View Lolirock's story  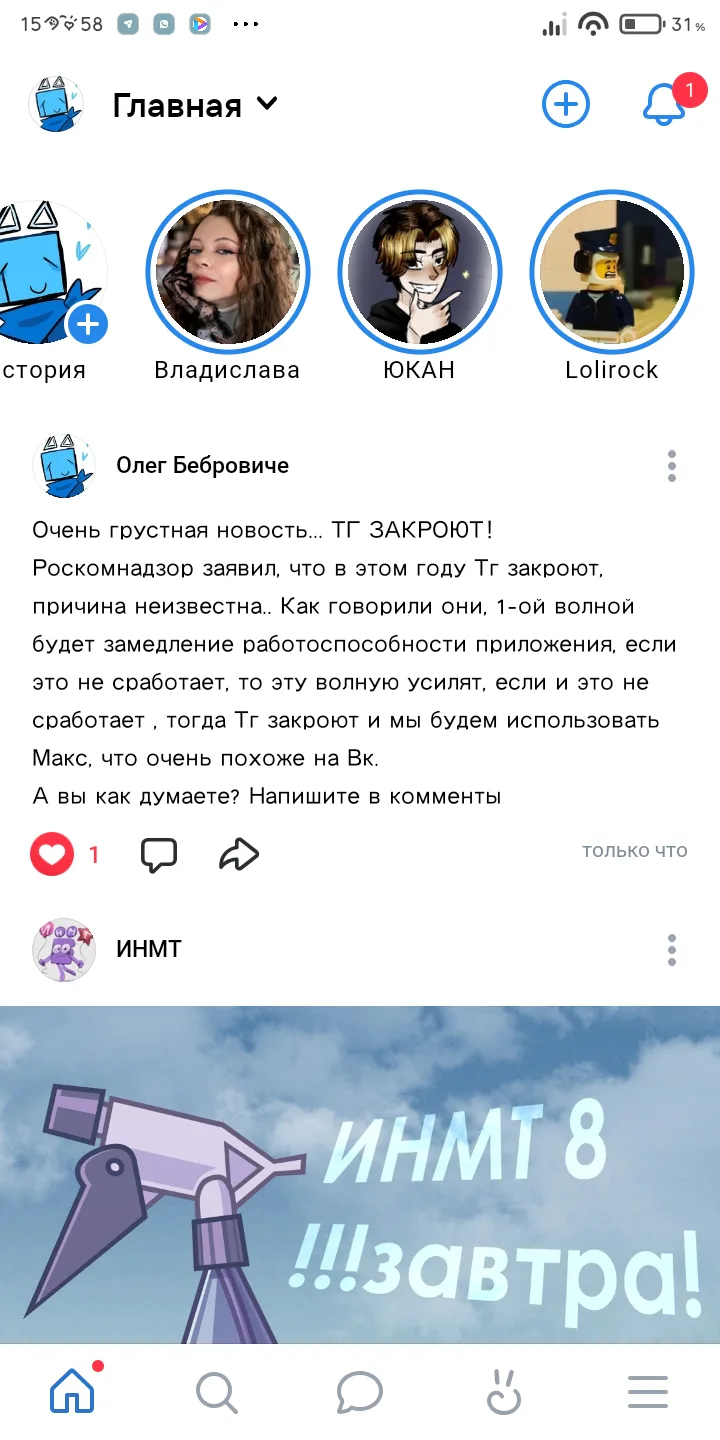click(612, 272)
